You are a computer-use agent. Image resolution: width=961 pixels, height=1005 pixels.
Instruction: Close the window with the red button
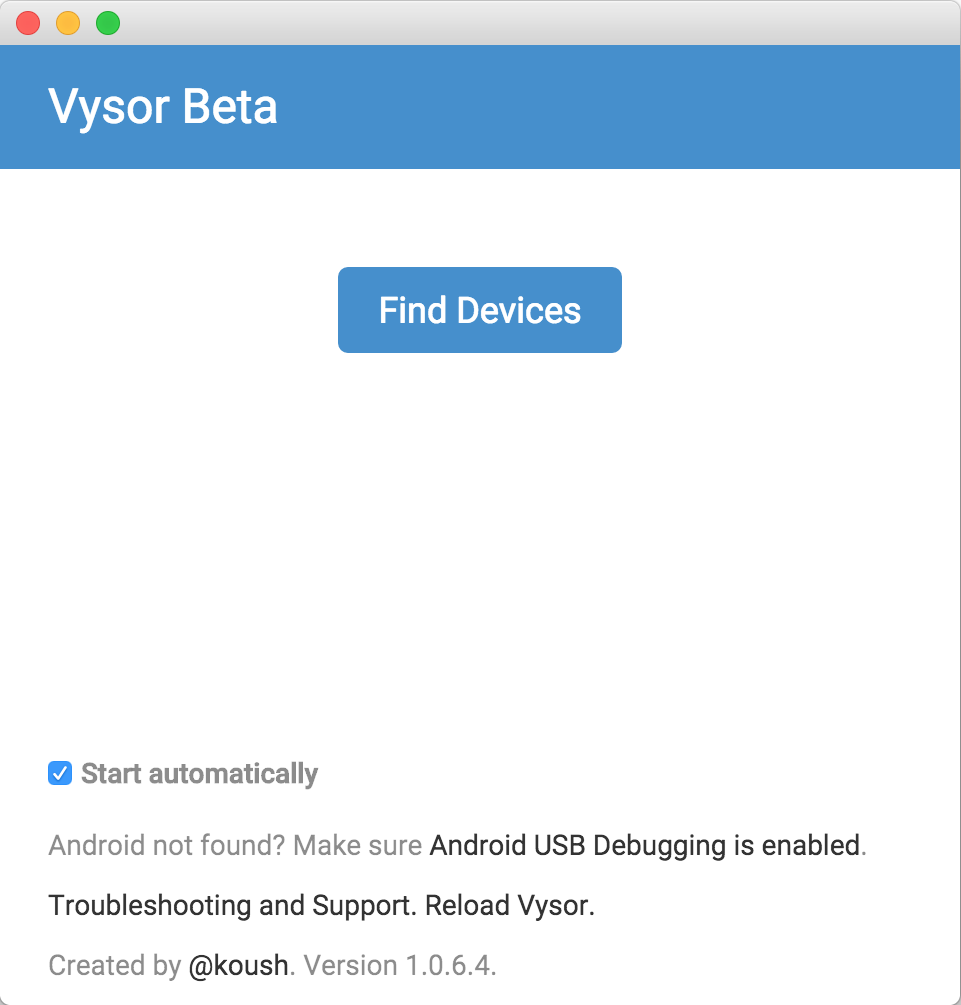click(x=28, y=23)
